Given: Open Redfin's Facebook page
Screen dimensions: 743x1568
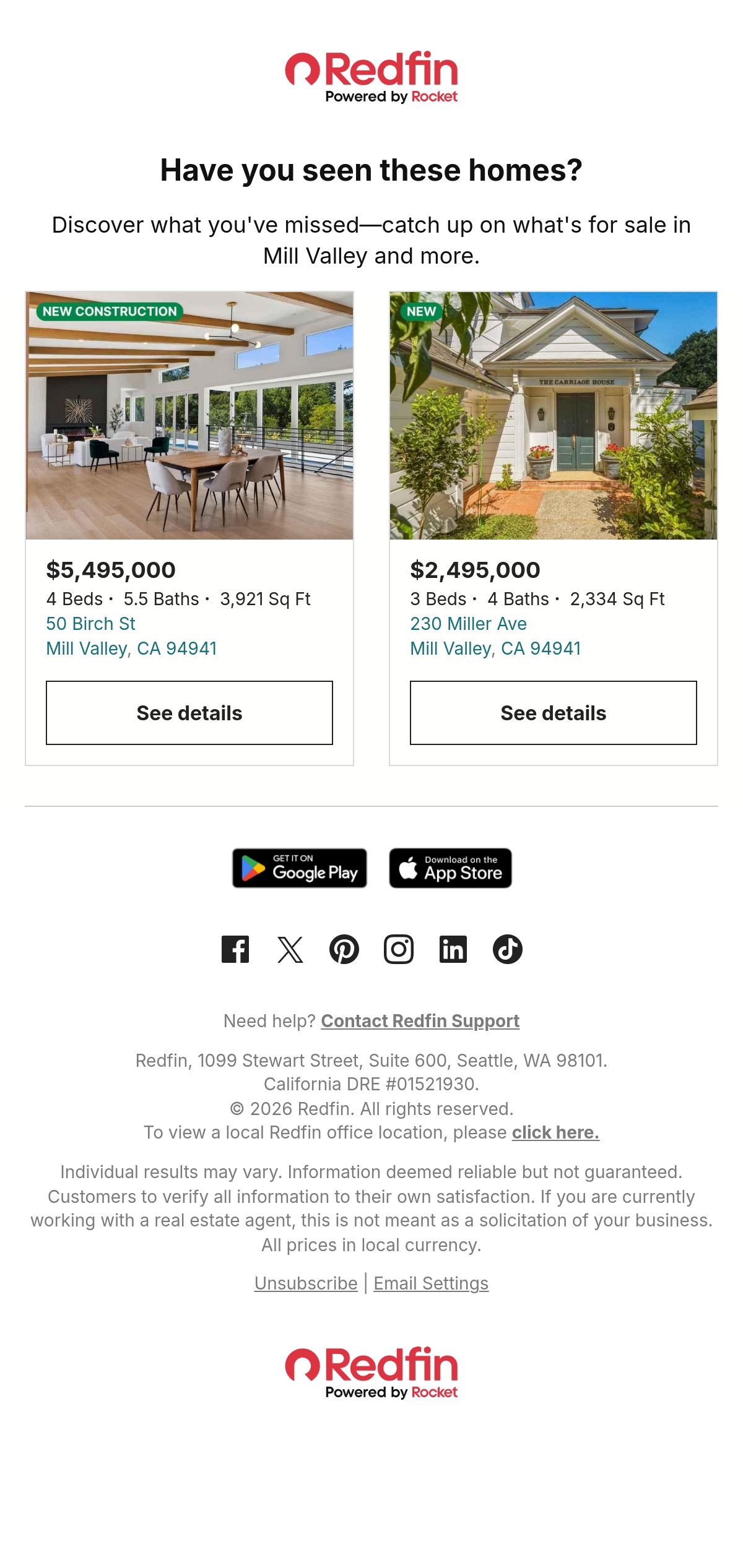Looking at the screenshot, I should (235, 949).
